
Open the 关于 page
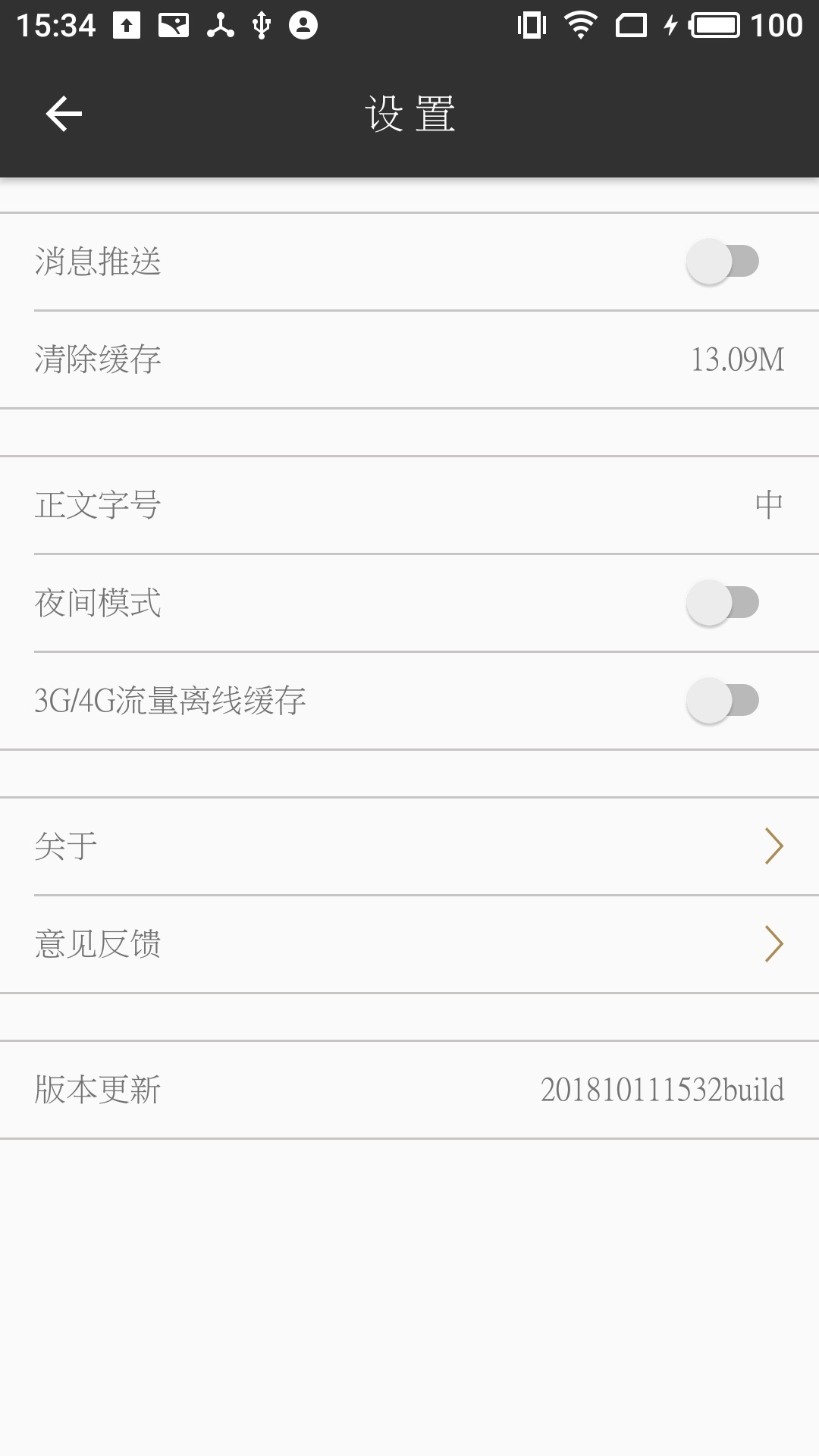click(x=409, y=846)
